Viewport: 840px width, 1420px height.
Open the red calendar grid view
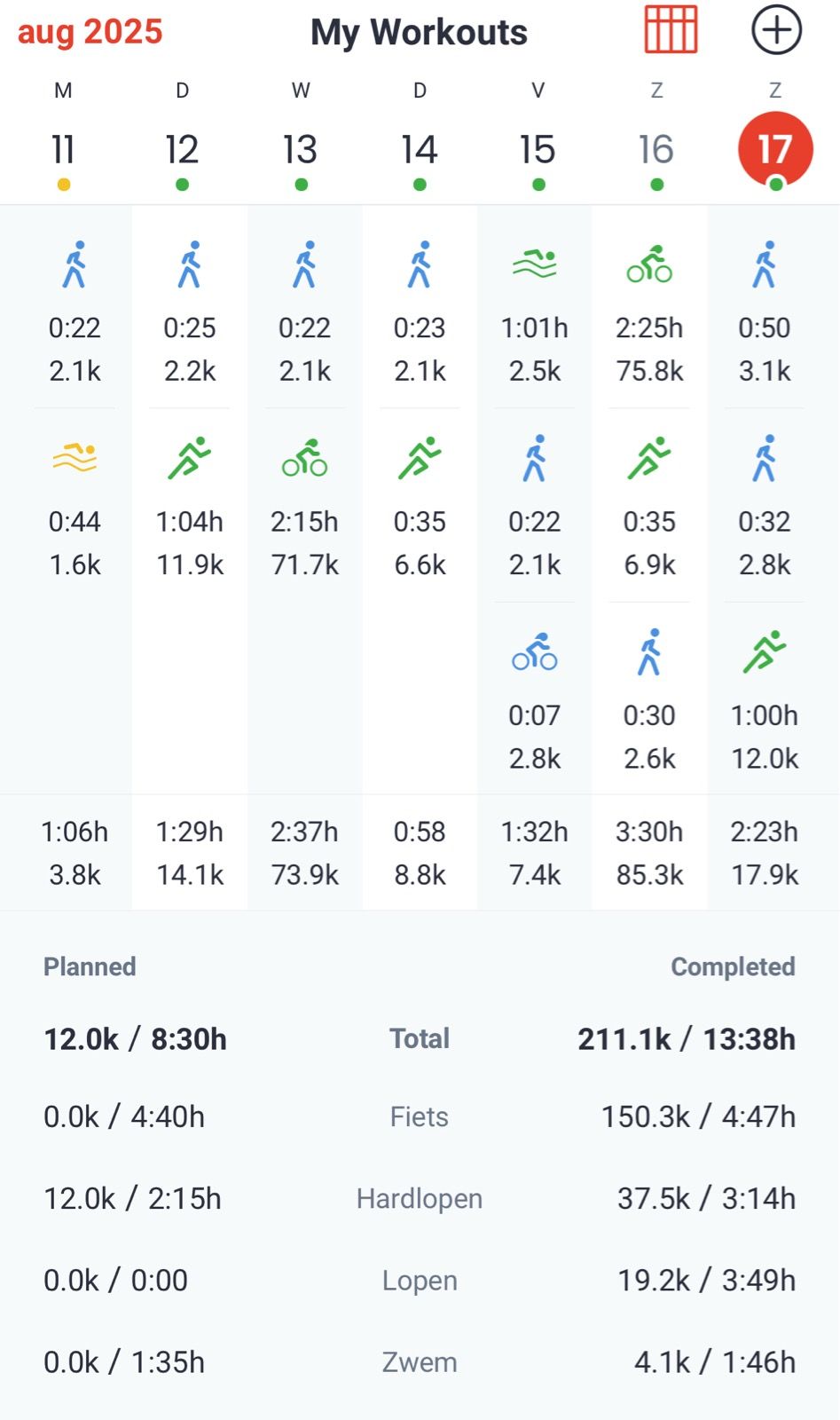671,29
